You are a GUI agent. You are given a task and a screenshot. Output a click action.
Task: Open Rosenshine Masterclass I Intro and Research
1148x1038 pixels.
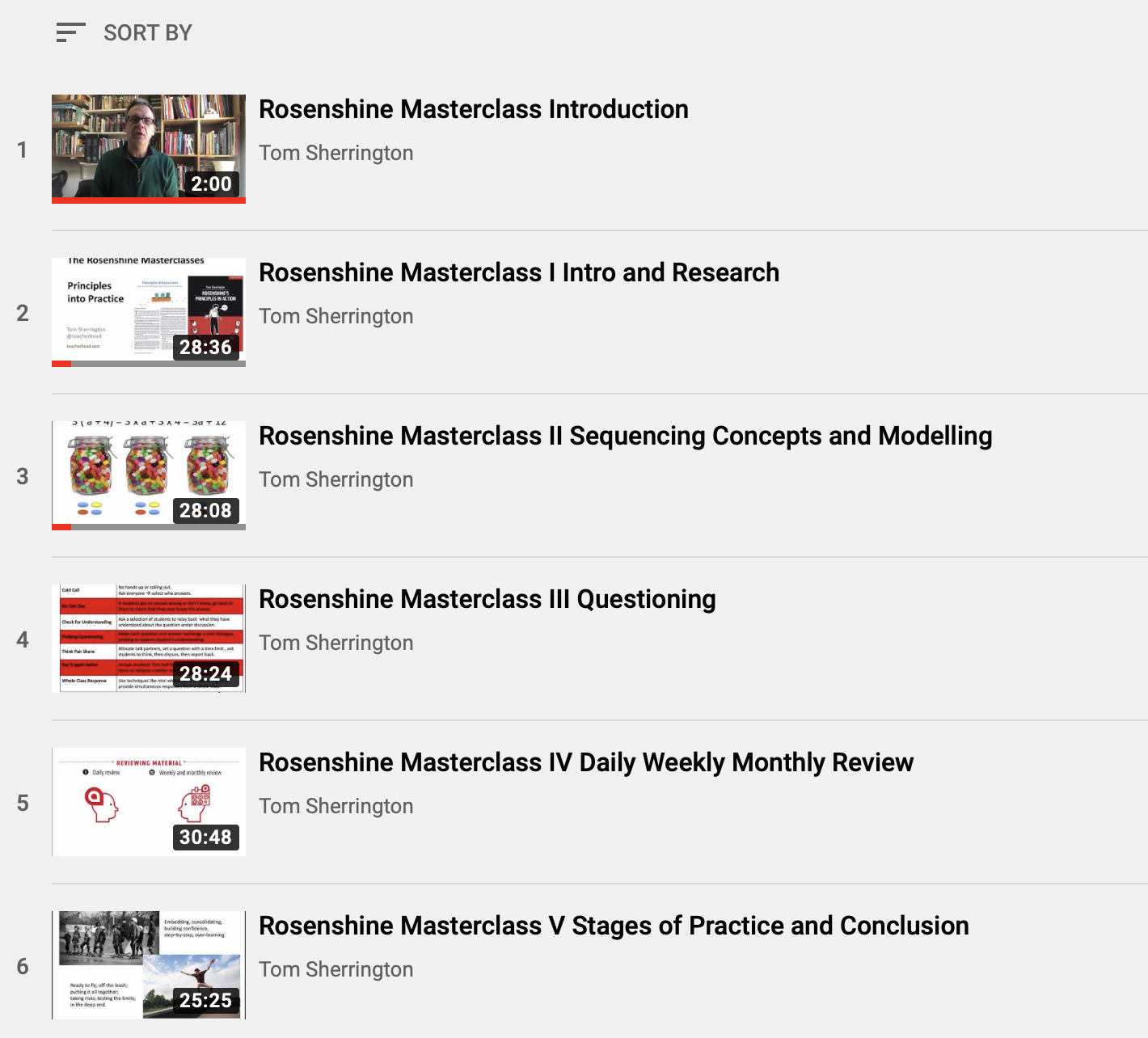tap(518, 273)
